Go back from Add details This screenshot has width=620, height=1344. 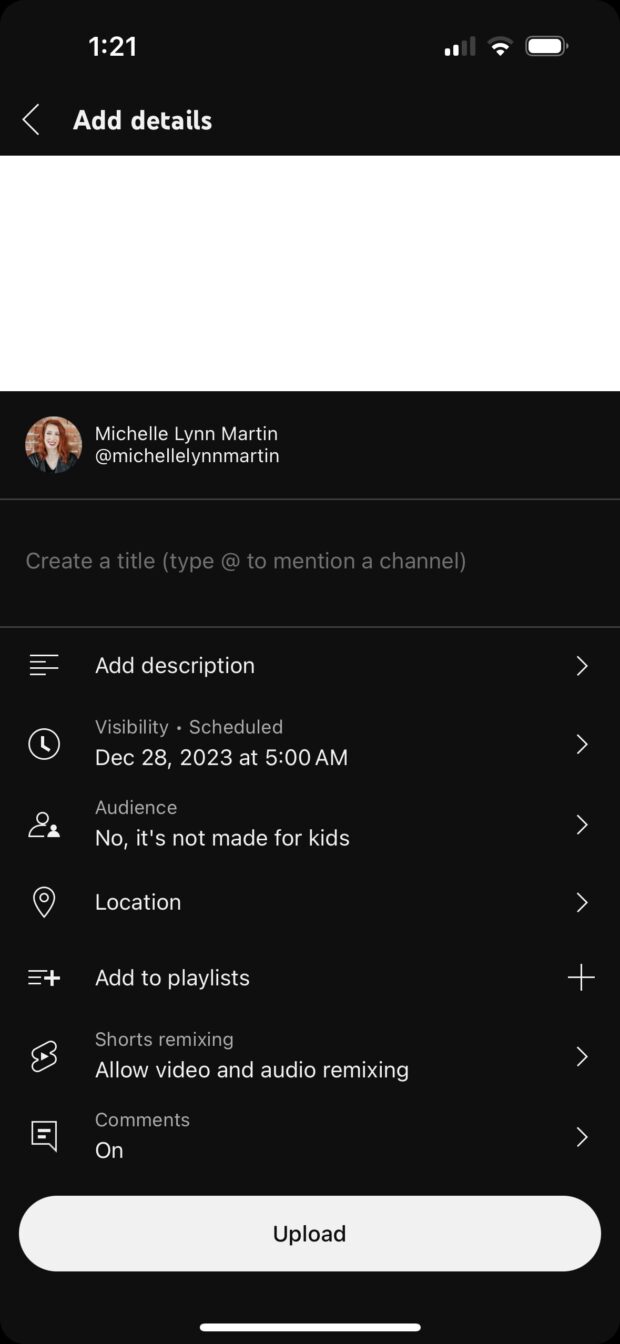click(31, 120)
